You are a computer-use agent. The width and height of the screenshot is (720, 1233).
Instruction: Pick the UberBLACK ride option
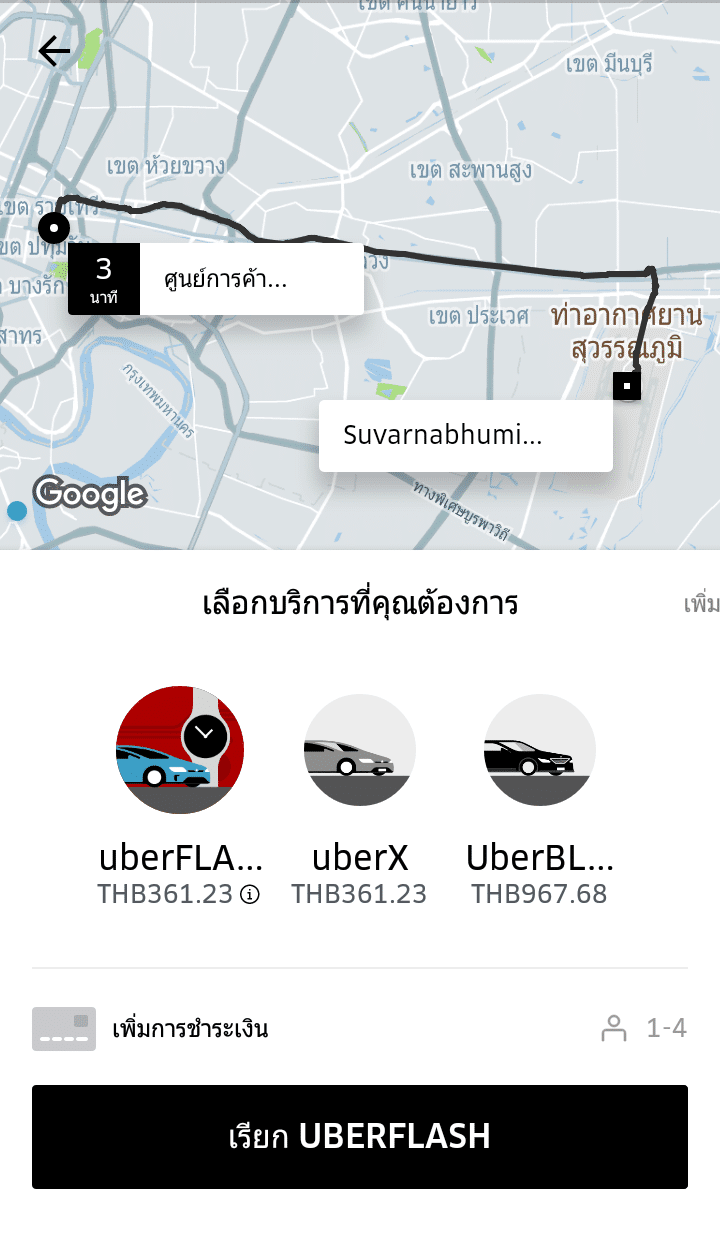coord(540,750)
